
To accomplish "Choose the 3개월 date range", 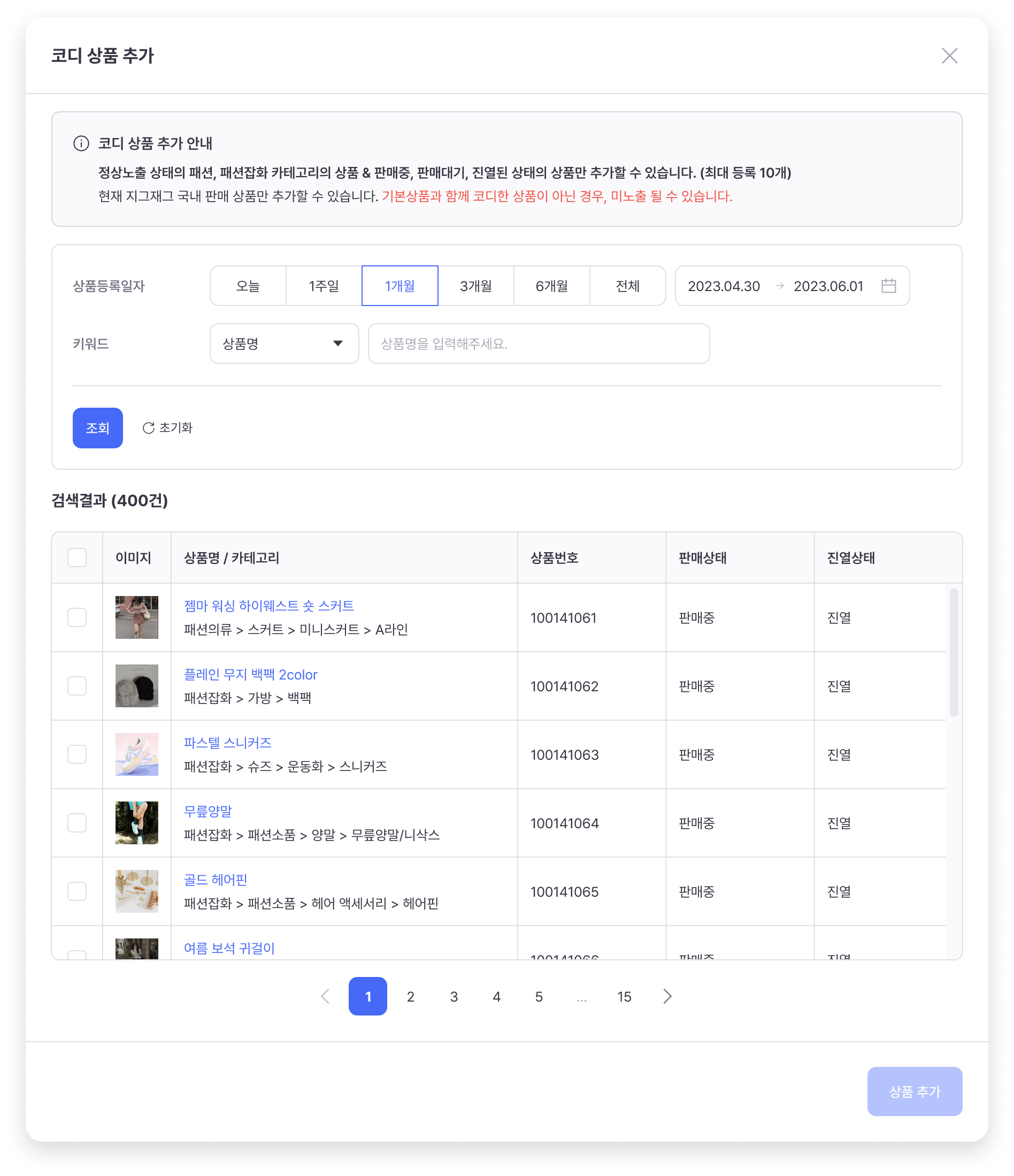I will pos(475,286).
